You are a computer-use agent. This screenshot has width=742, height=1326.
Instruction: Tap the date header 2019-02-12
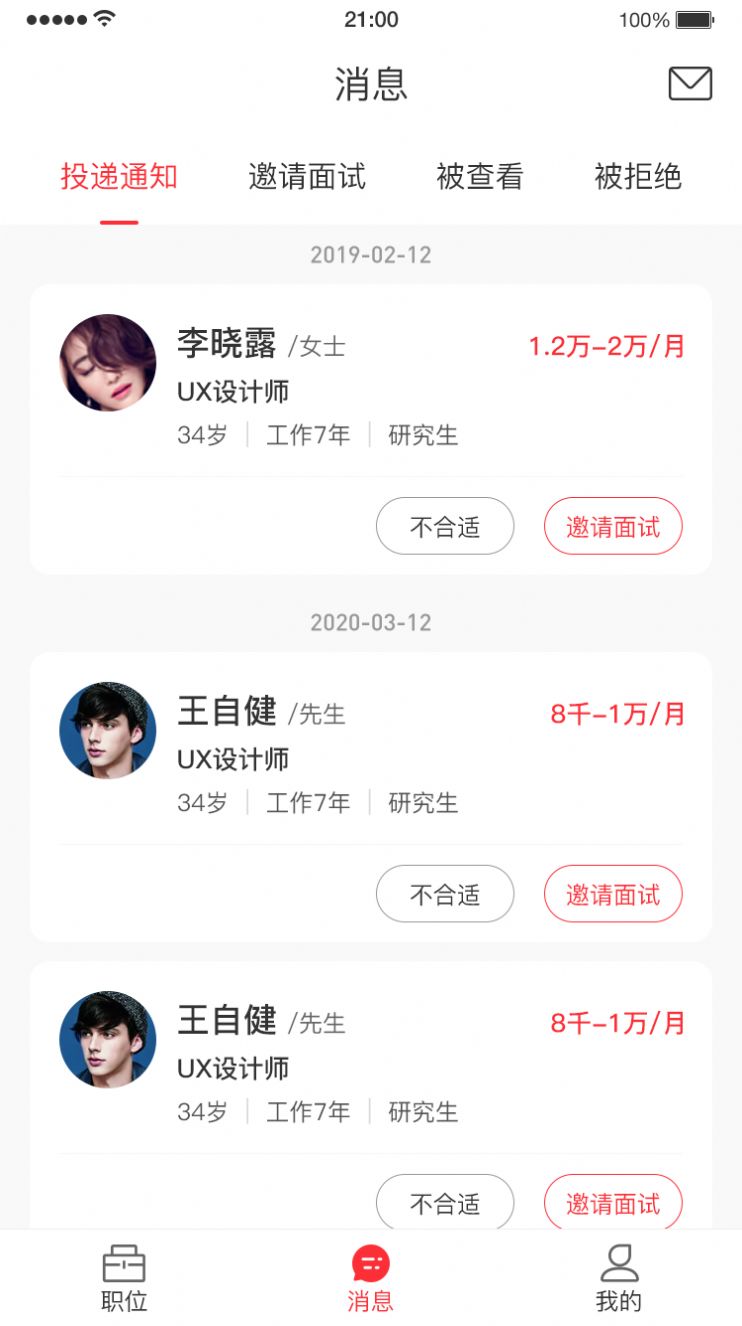tap(371, 255)
